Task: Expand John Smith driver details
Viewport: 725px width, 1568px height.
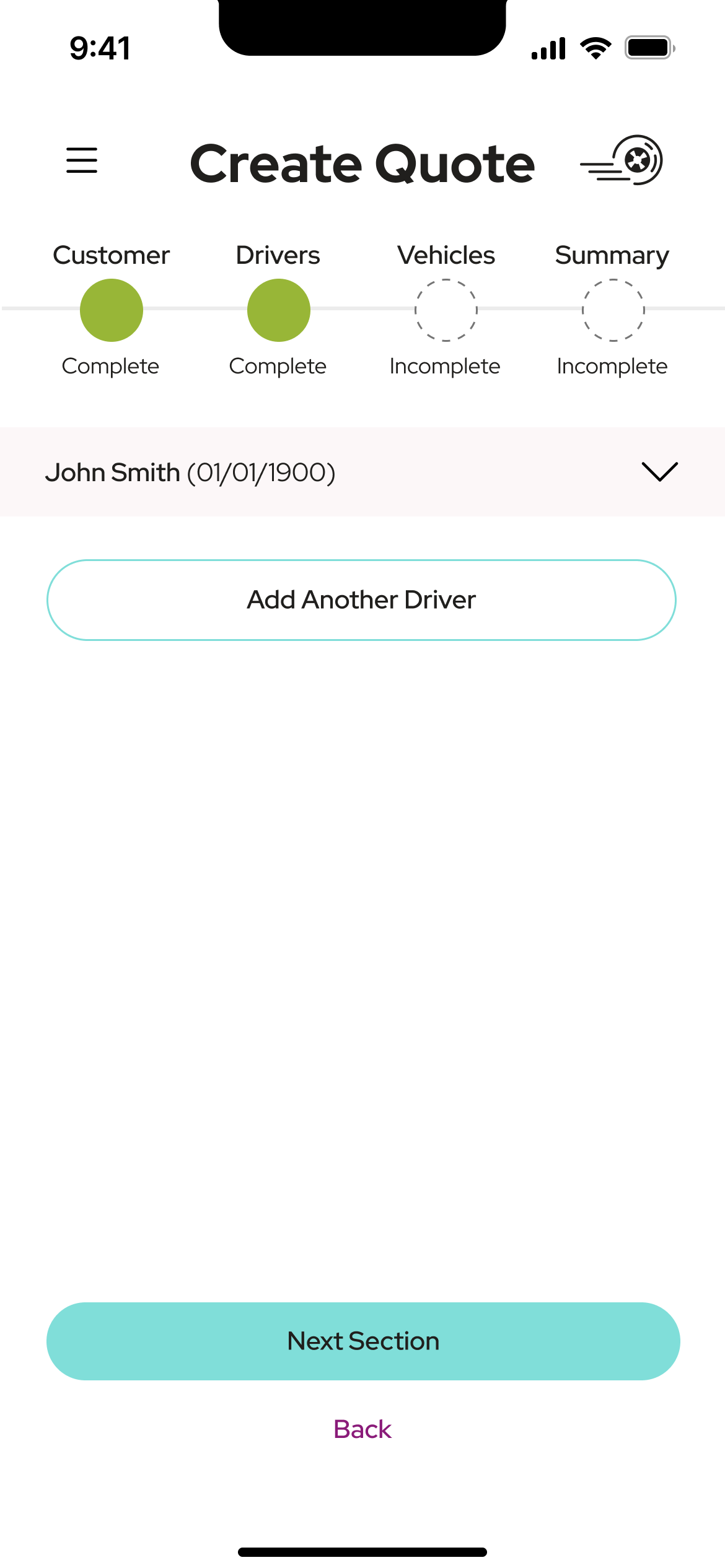Action: pyautogui.click(x=362, y=472)
